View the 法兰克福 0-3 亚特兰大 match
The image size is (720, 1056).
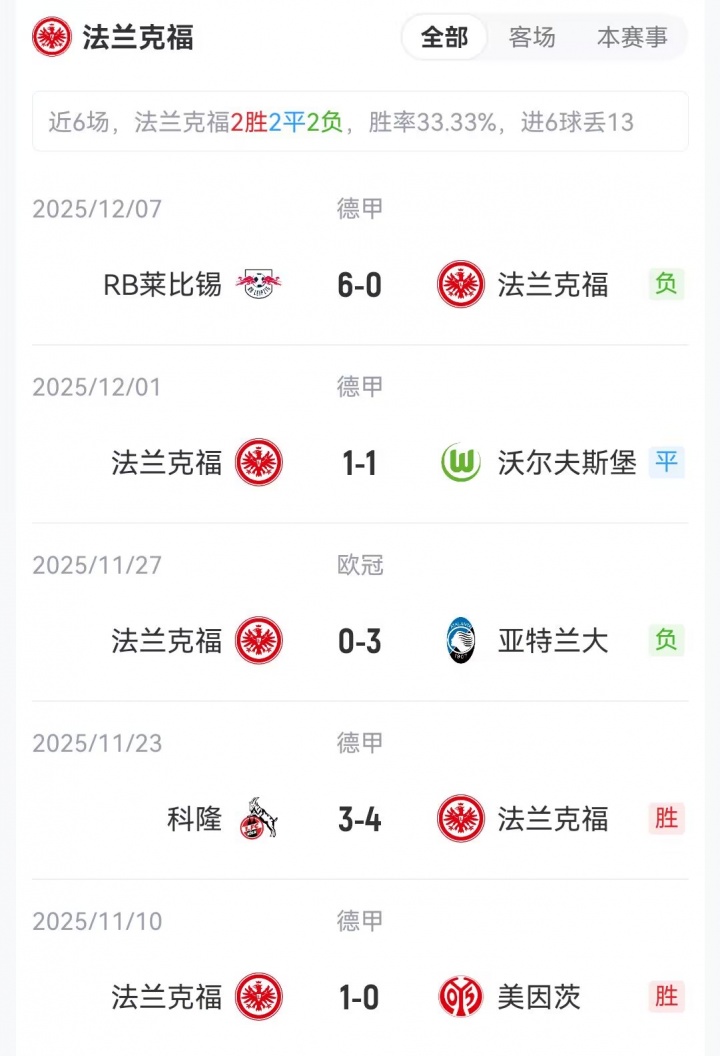pyautogui.click(x=360, y=641)
